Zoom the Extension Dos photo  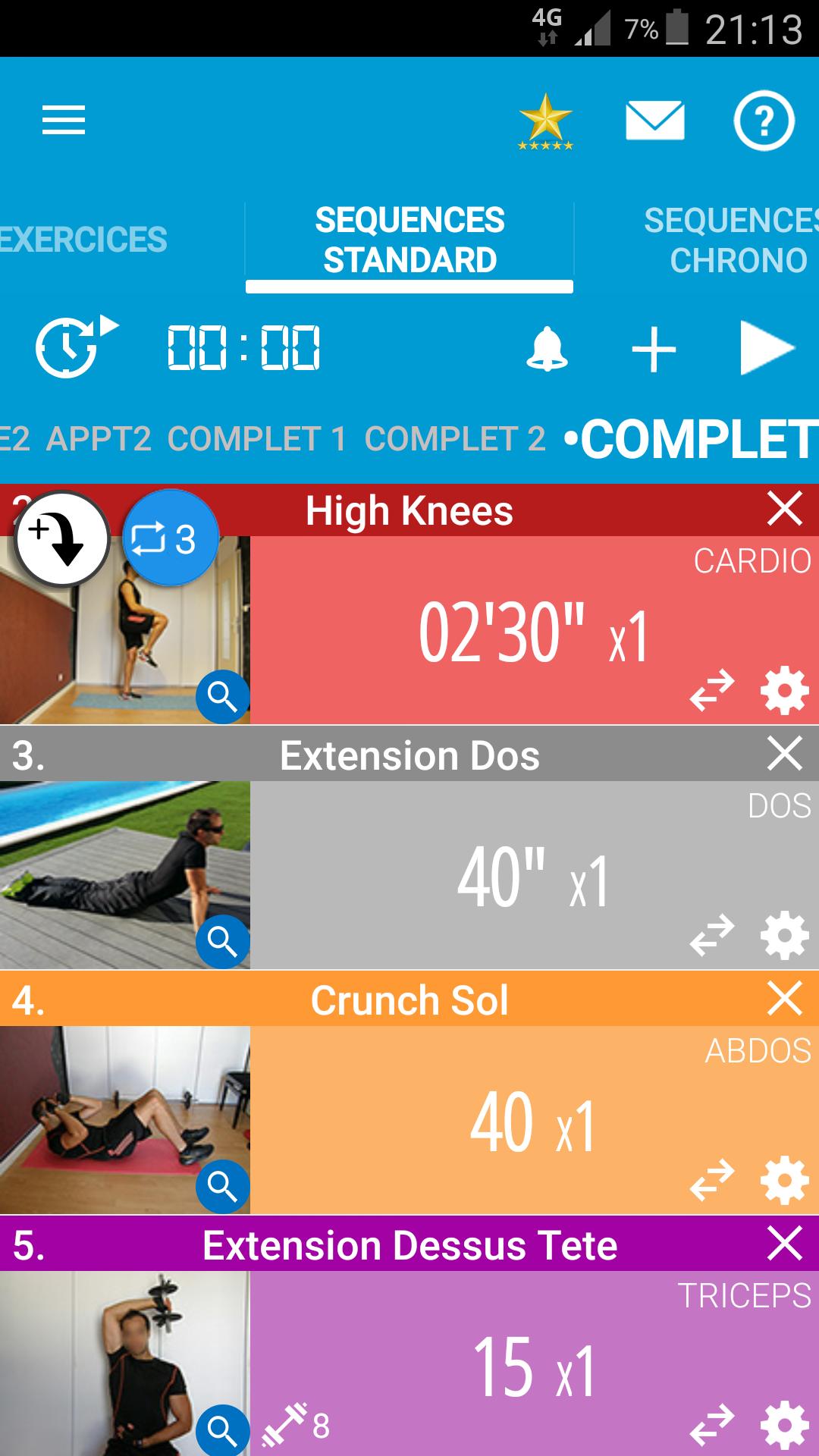222,941
